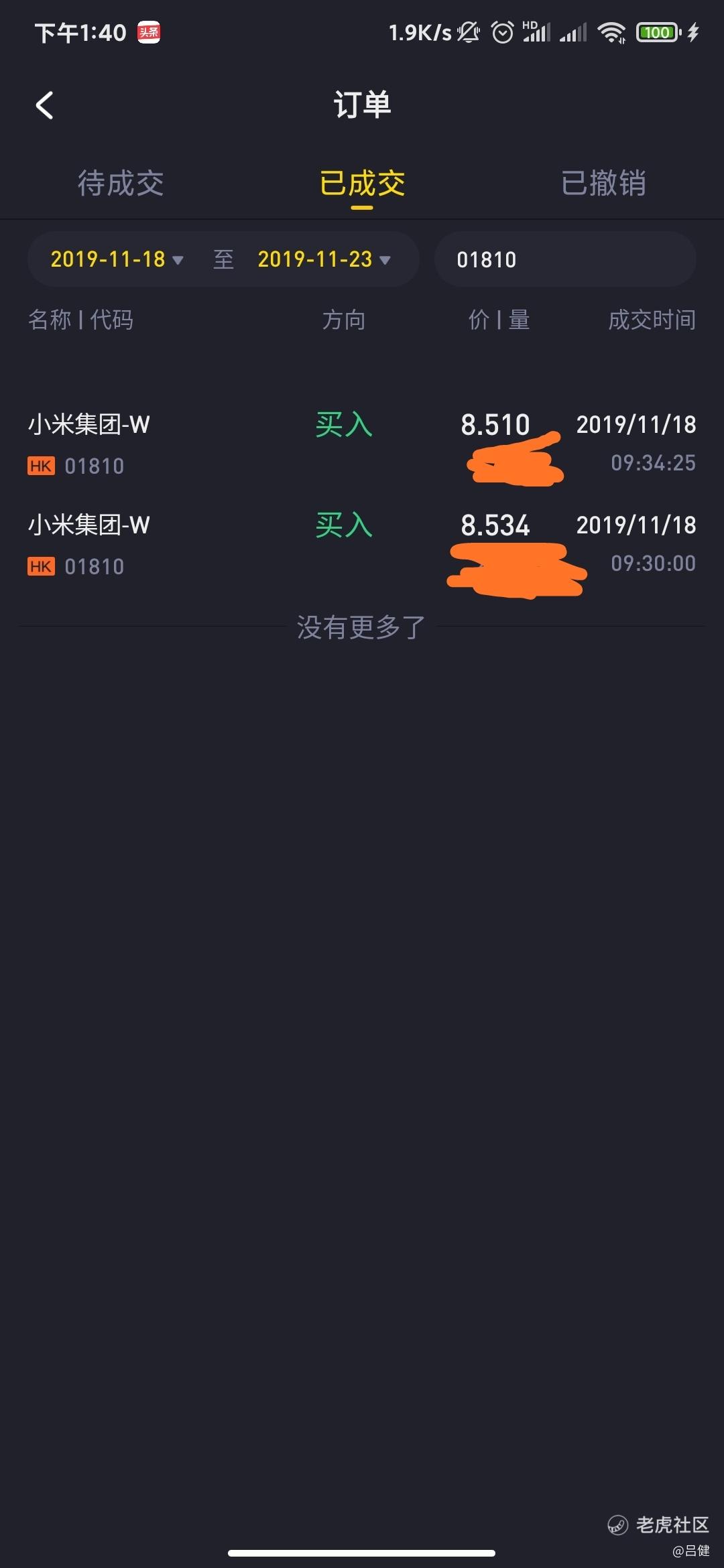
Task: Open the end date picker 2019-11-23
Action: (324, 259)
